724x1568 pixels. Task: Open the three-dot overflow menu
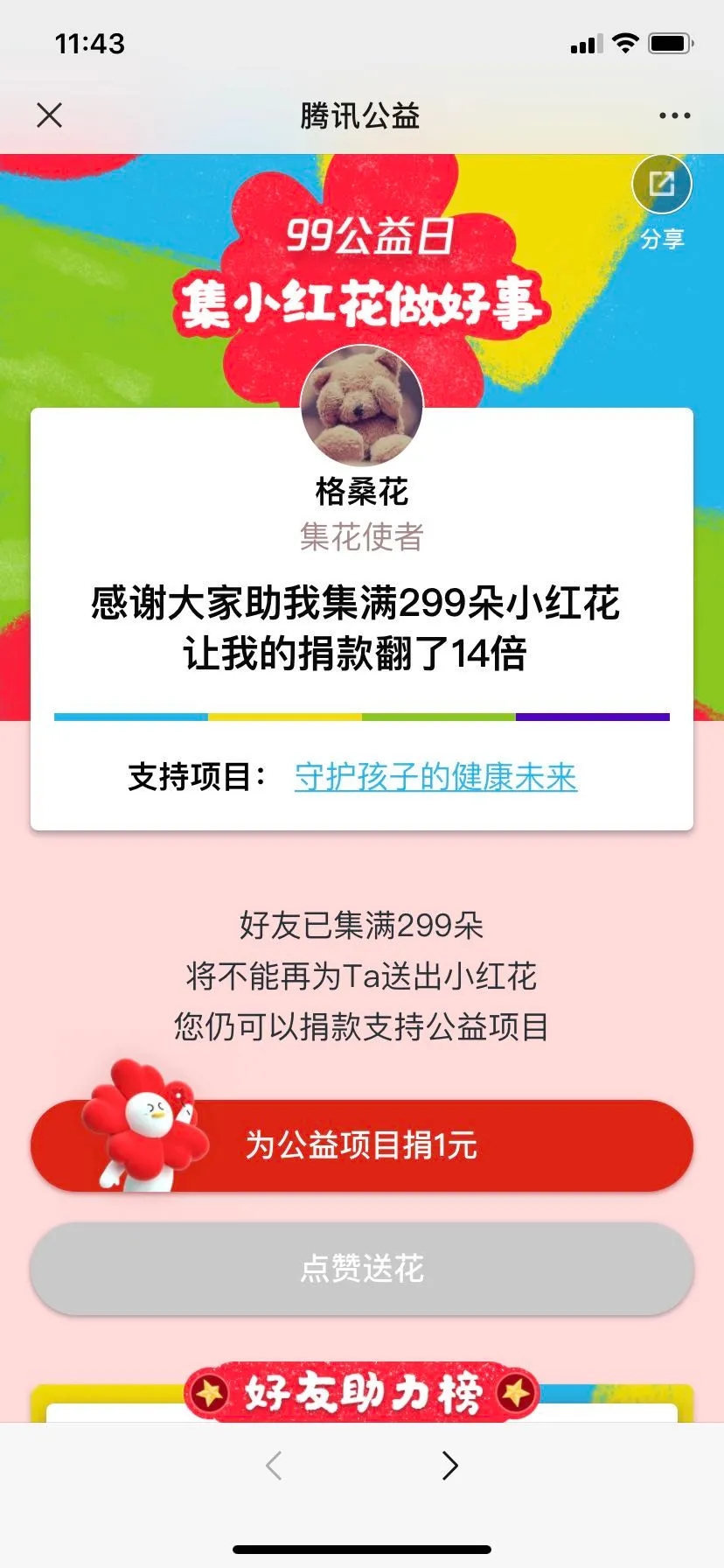tap(674, 115)
